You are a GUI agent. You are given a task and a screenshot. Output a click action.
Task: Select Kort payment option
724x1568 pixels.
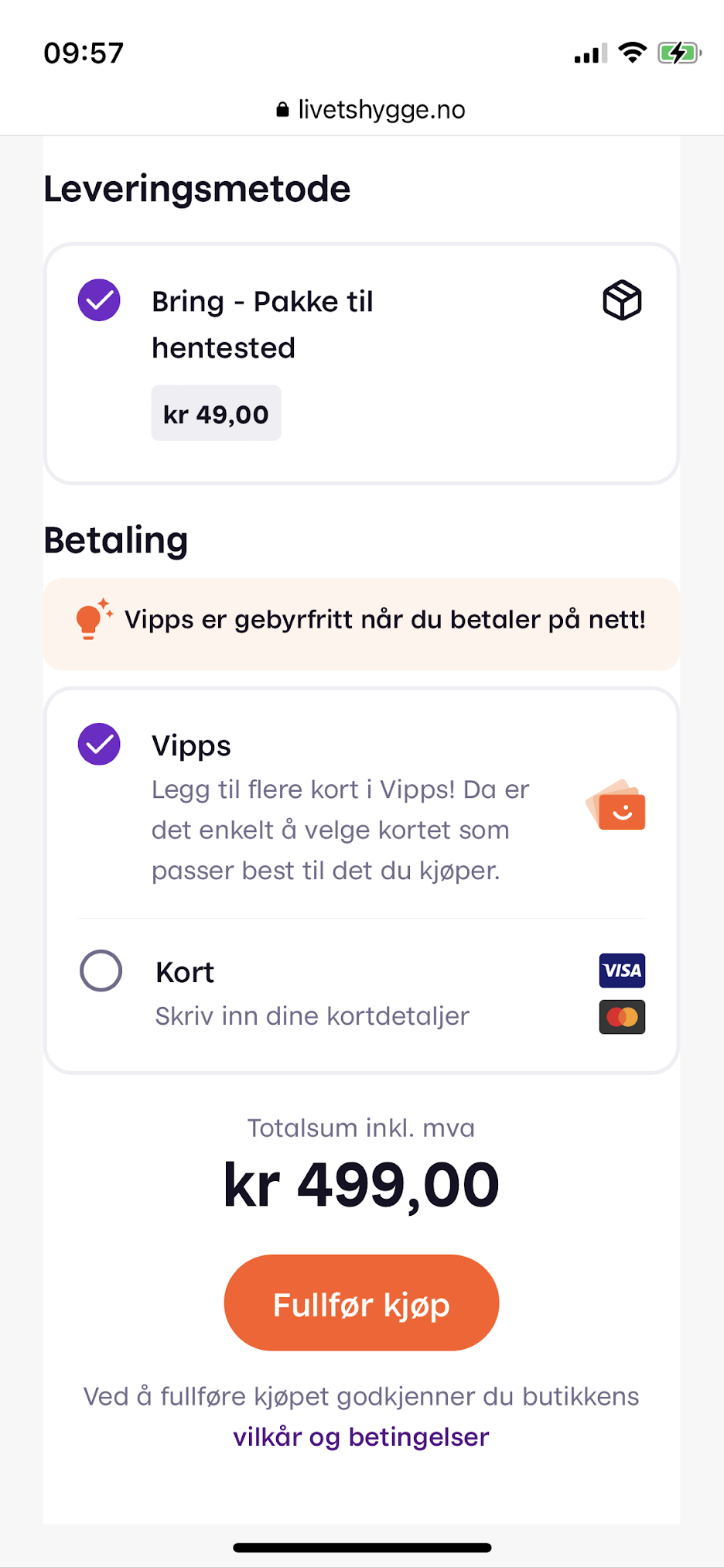(361, 994)
